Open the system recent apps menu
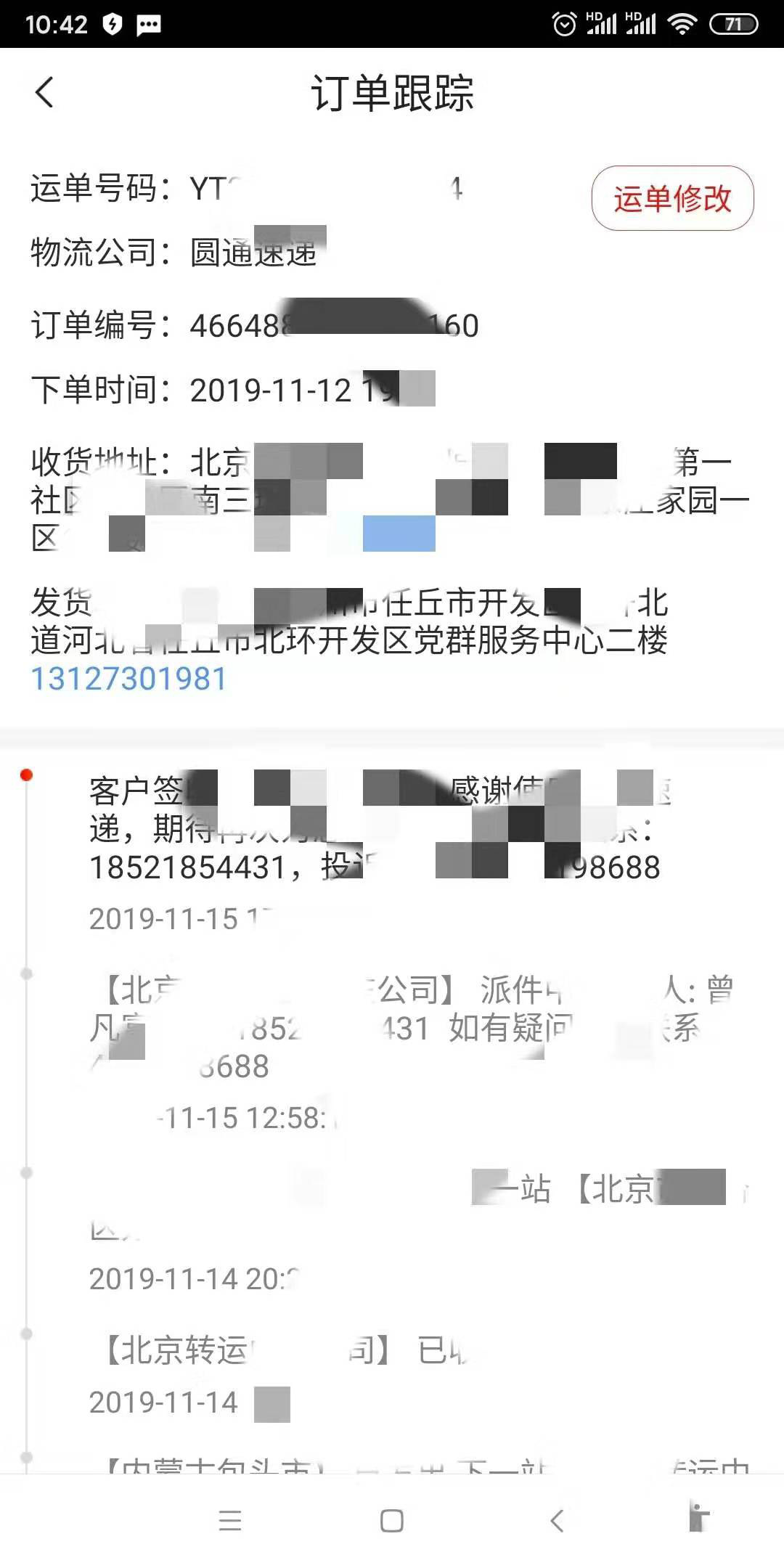 point(230,1521)
